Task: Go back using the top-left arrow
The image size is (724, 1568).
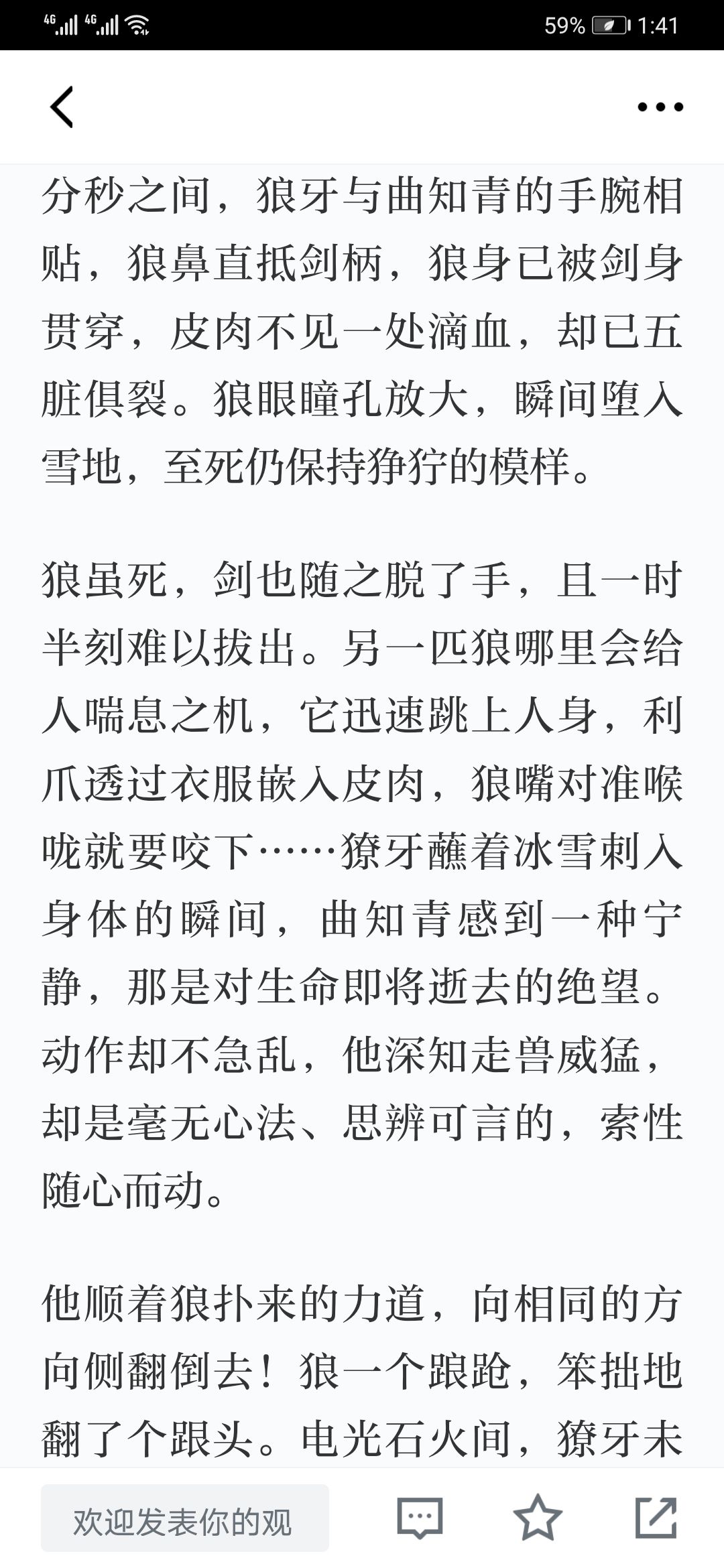Action: pyautogui.click(x=62, y=107)
